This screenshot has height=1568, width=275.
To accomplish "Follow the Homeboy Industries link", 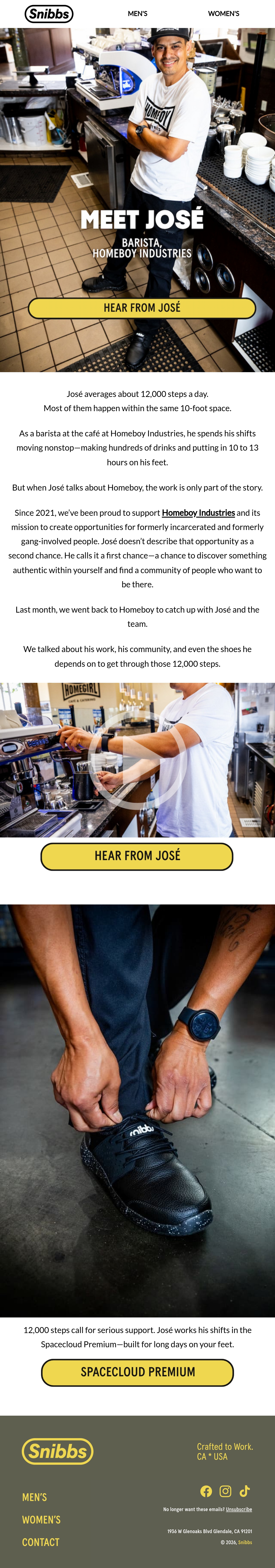I will [x=198, y=513].
